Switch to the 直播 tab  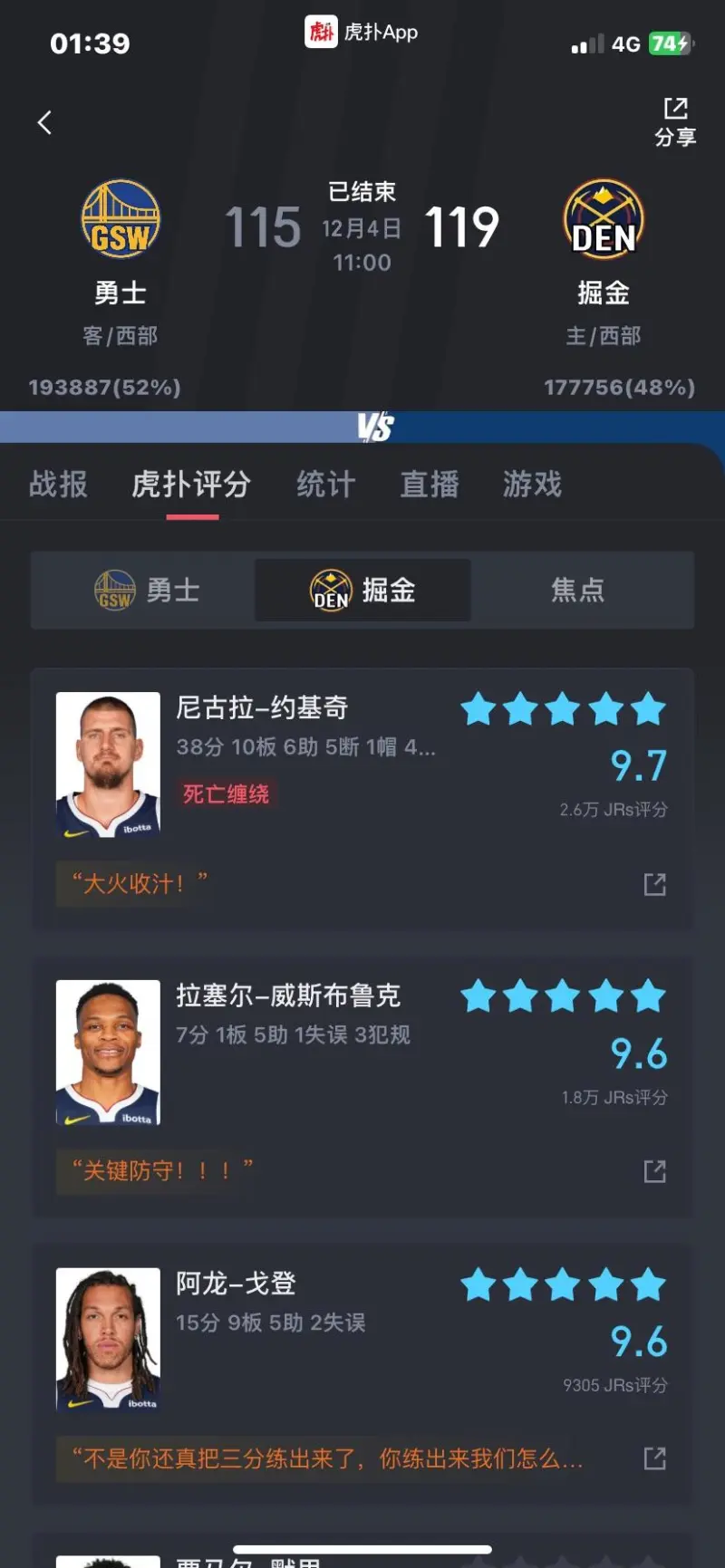[x=430, y=485]
